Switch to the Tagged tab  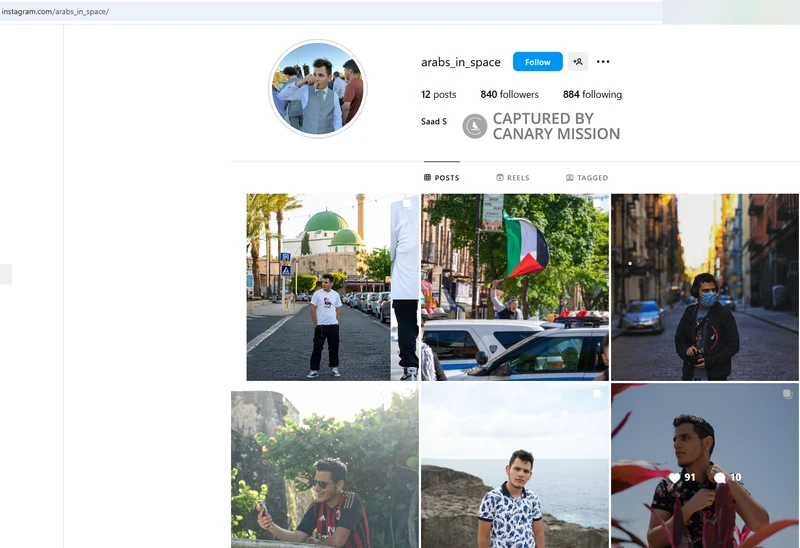click(x=586, y=178)
